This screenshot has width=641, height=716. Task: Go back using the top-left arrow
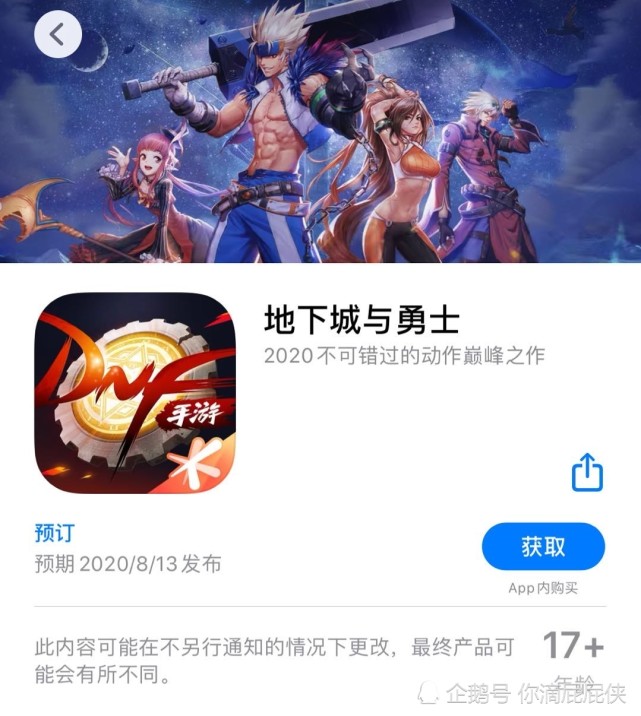(x=57, y=34)
